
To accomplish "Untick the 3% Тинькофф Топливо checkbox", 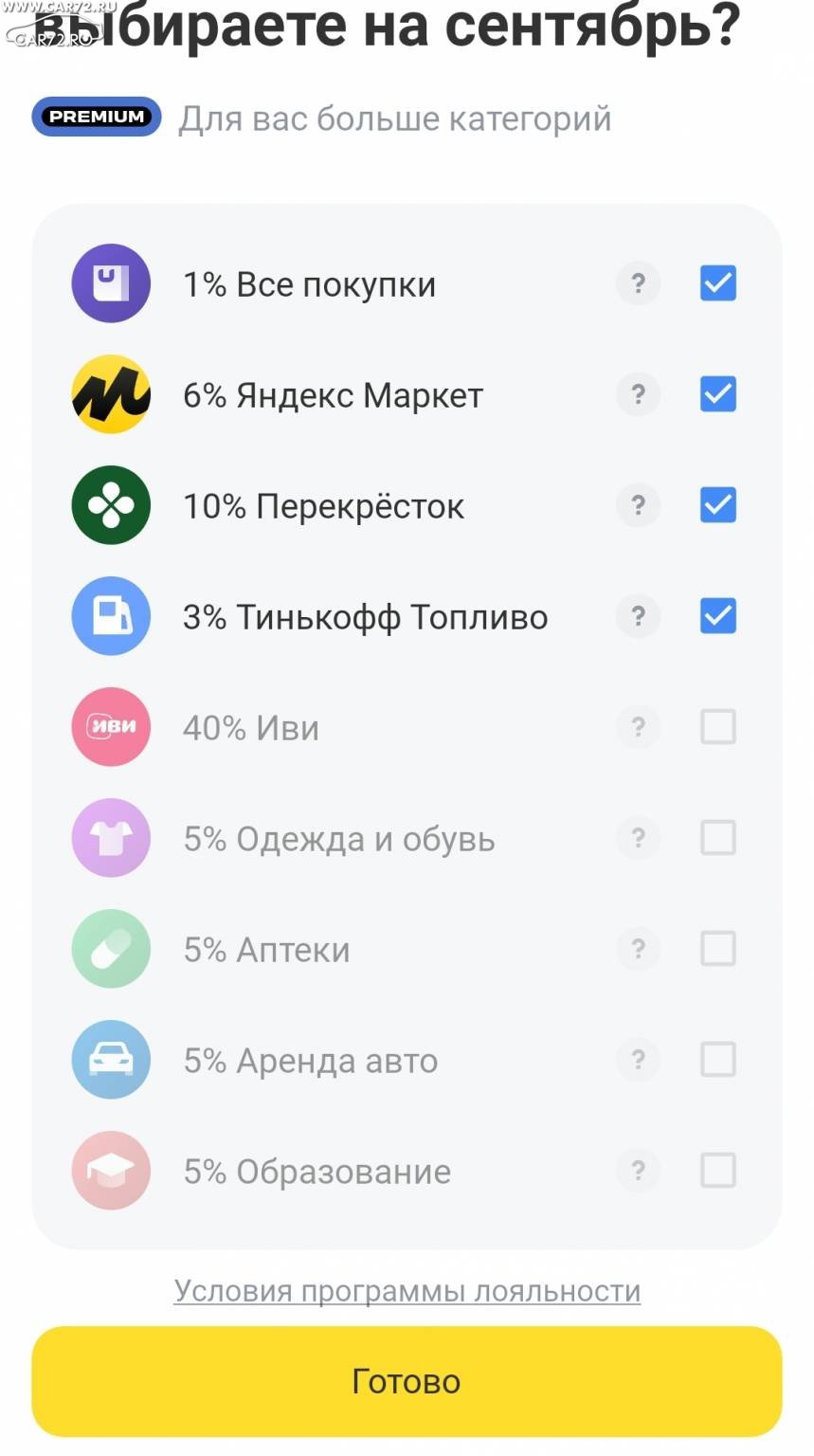I will tap(717, 615).
